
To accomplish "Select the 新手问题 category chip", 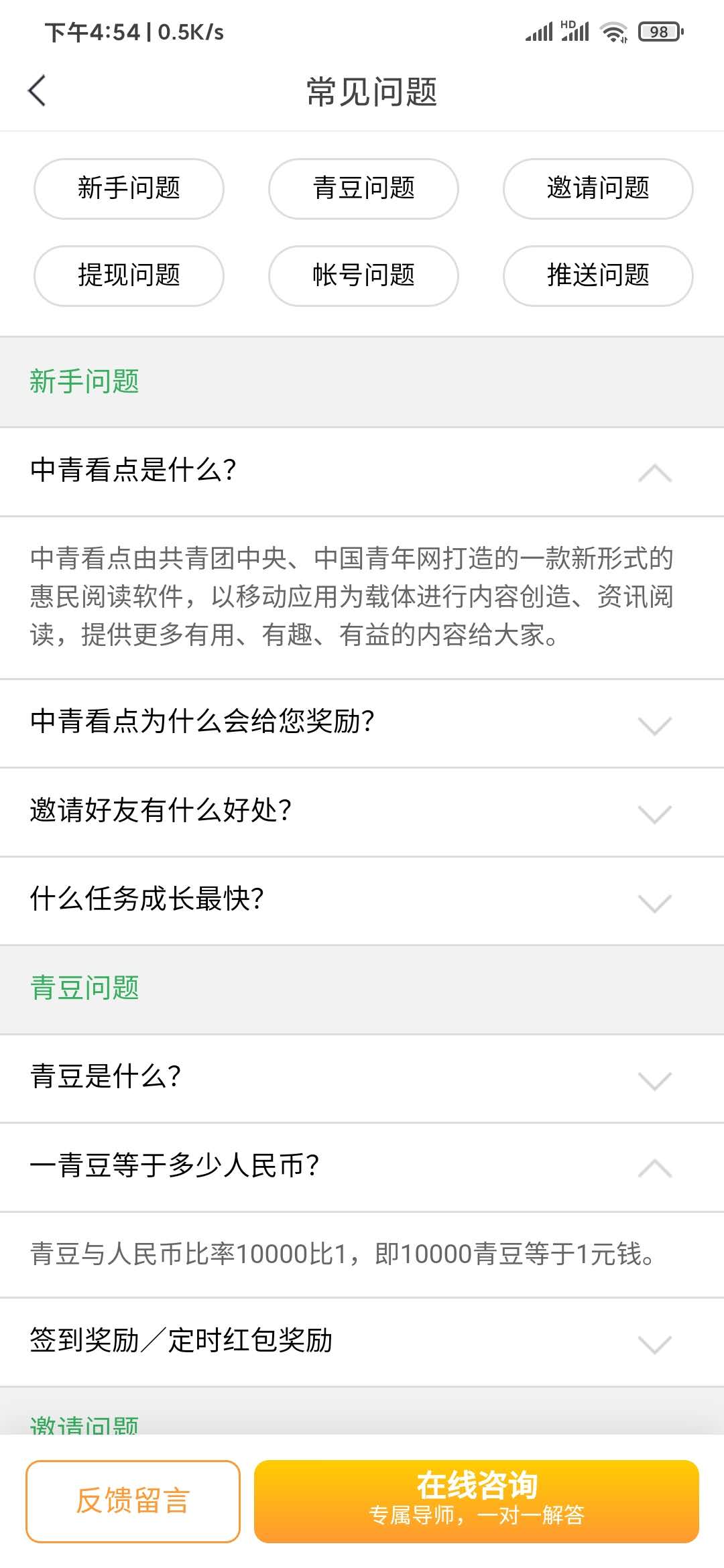I will tap(129, 188).
